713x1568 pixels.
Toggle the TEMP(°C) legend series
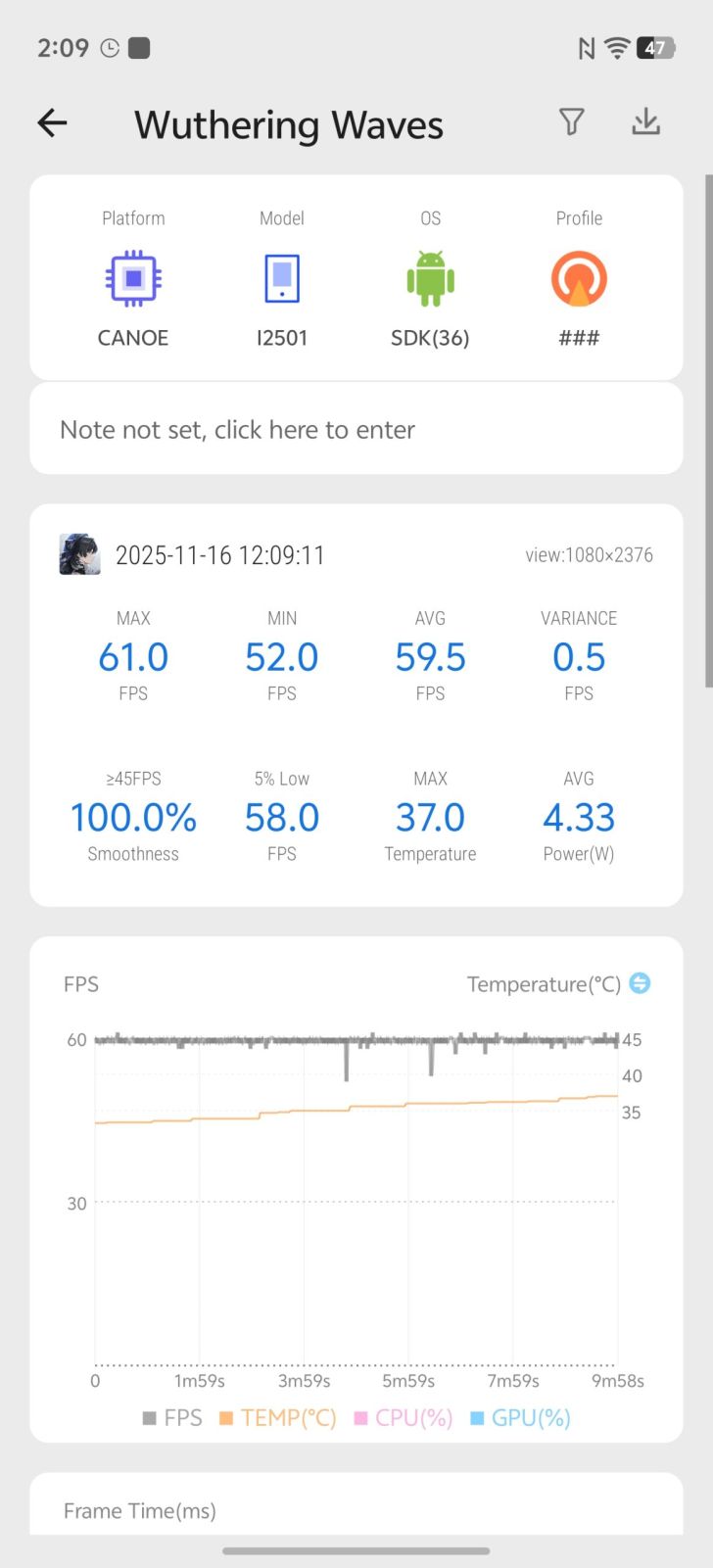tap(277, 1418)
